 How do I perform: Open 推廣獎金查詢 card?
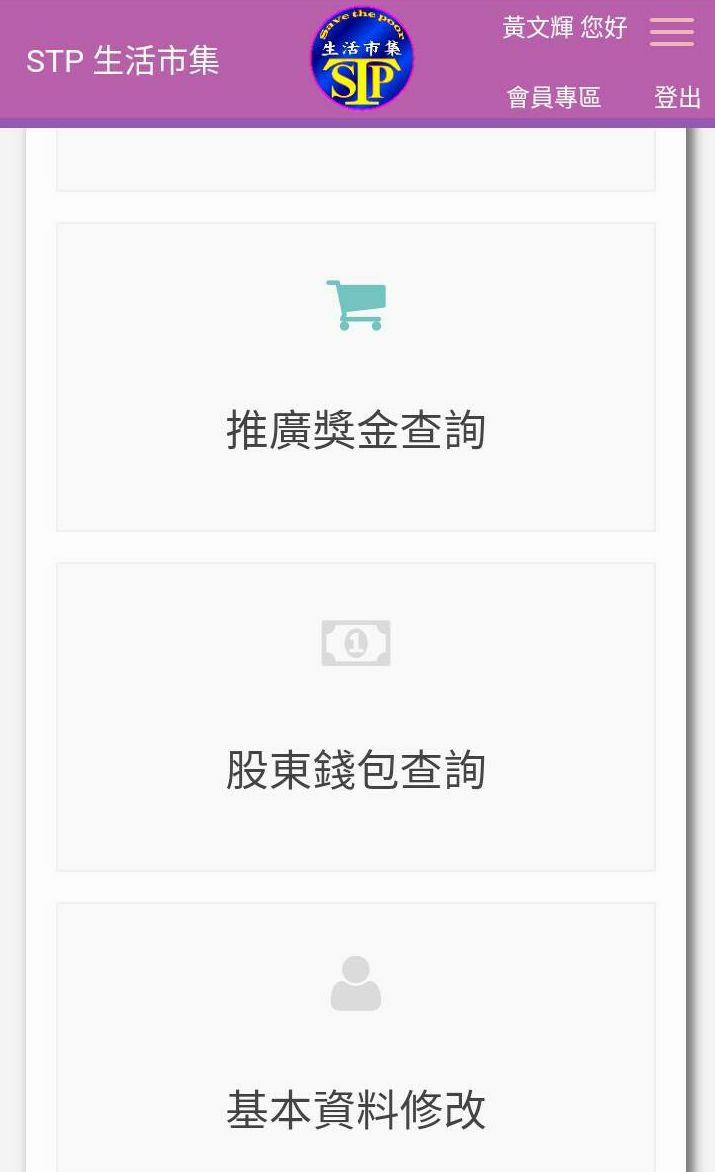pos(356,377)
